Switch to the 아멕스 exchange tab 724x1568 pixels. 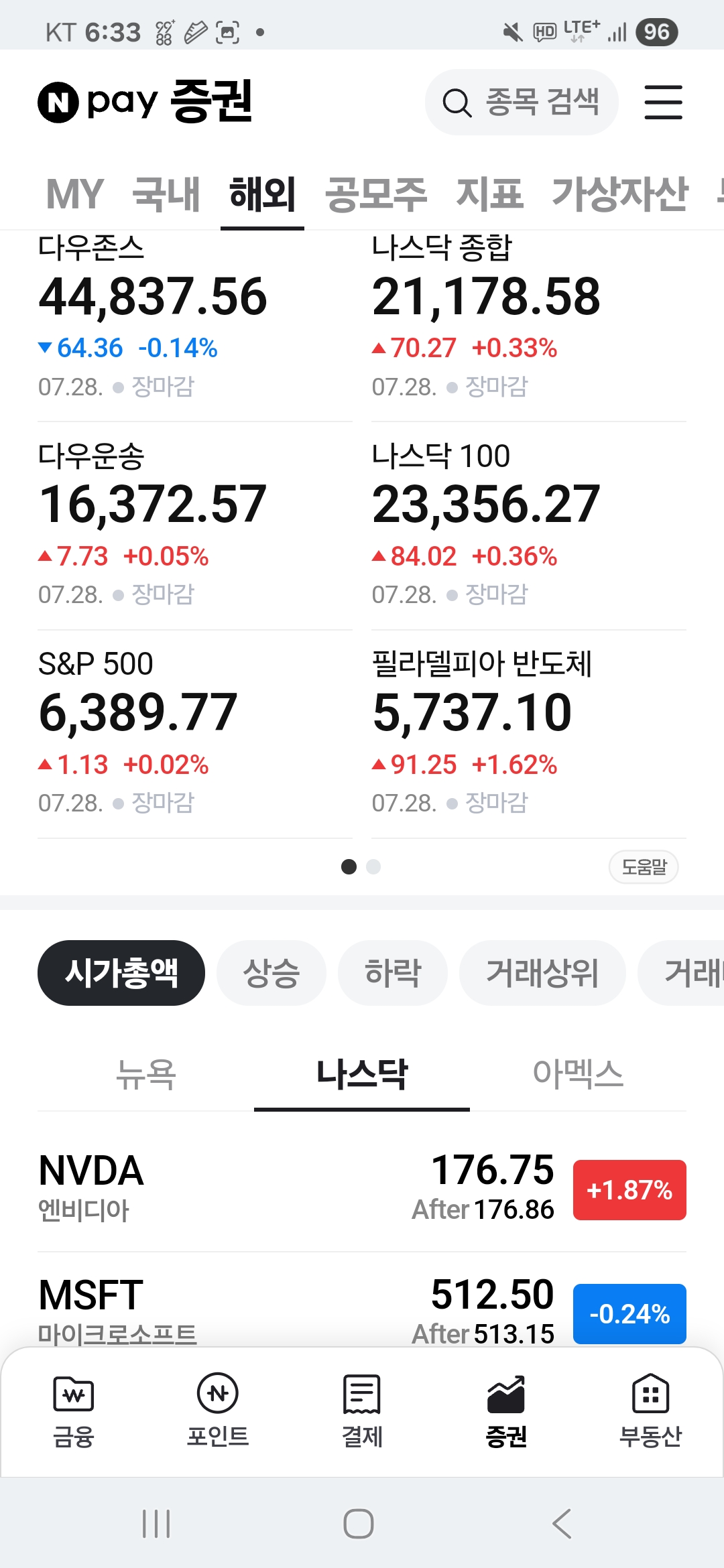pos(578,1074)
